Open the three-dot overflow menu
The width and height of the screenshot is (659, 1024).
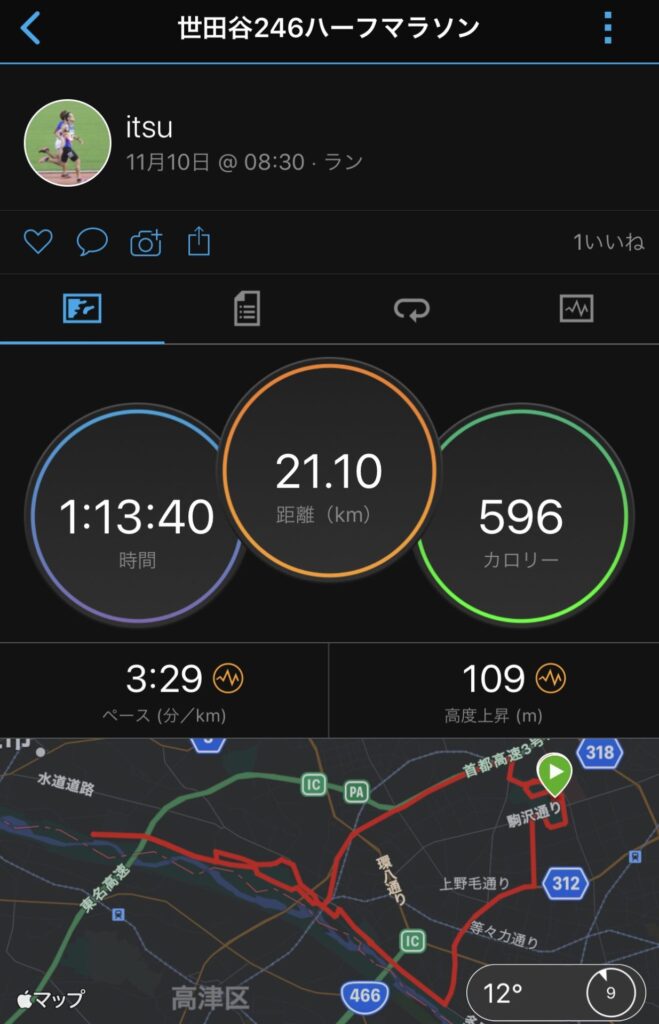607,28
